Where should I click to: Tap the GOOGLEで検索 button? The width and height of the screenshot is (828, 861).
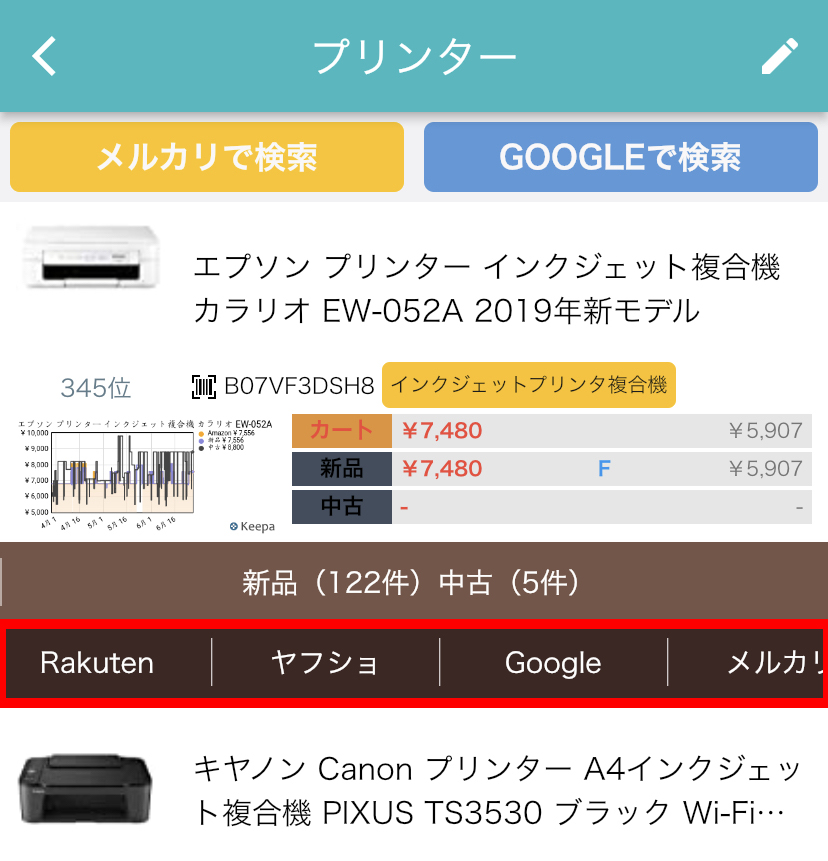(x=620, y=157)
